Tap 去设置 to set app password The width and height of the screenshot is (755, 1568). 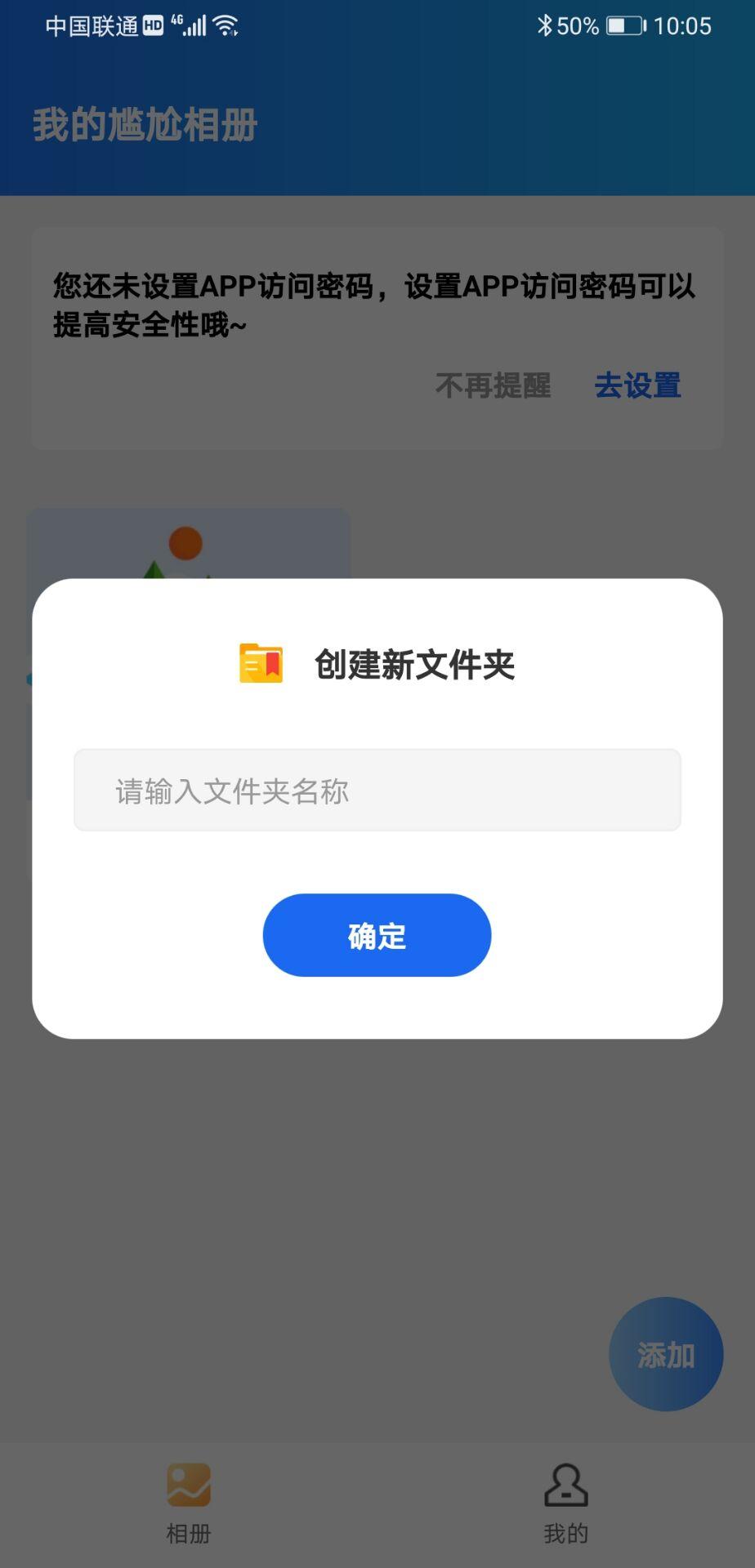pyautogui.click(x=637, y=385)
